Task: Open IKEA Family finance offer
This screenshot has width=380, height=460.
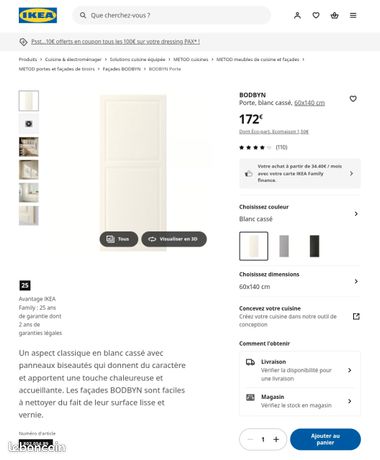Action: click(300, 173)
